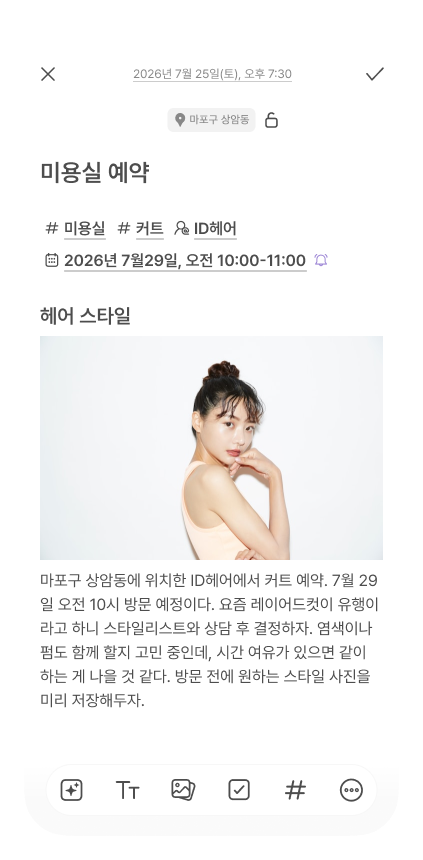Change the entry date 2026년 7월 25일
Screen dimensions: 423x860
coord(212,74)
